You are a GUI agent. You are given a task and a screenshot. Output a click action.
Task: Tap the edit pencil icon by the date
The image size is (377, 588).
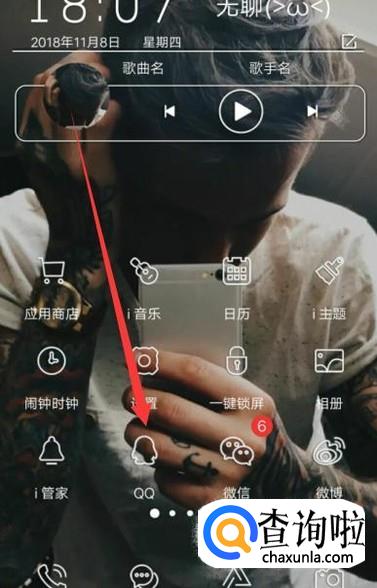pyautogui.click(x=349, y=41)
